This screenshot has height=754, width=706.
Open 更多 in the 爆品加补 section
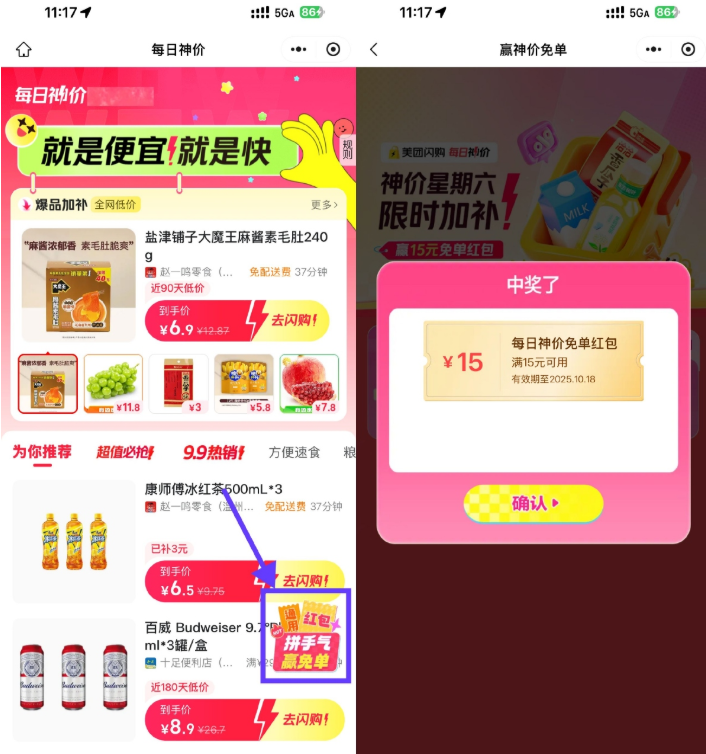pos(324,205)
